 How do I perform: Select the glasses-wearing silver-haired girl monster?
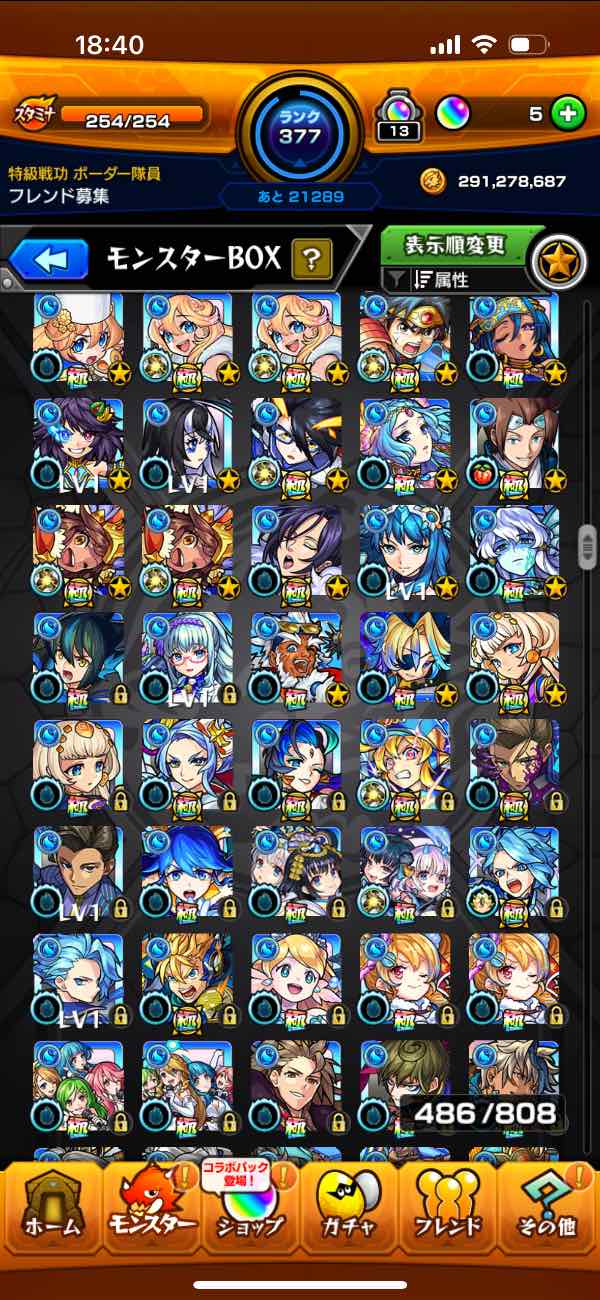coord(187,661)
